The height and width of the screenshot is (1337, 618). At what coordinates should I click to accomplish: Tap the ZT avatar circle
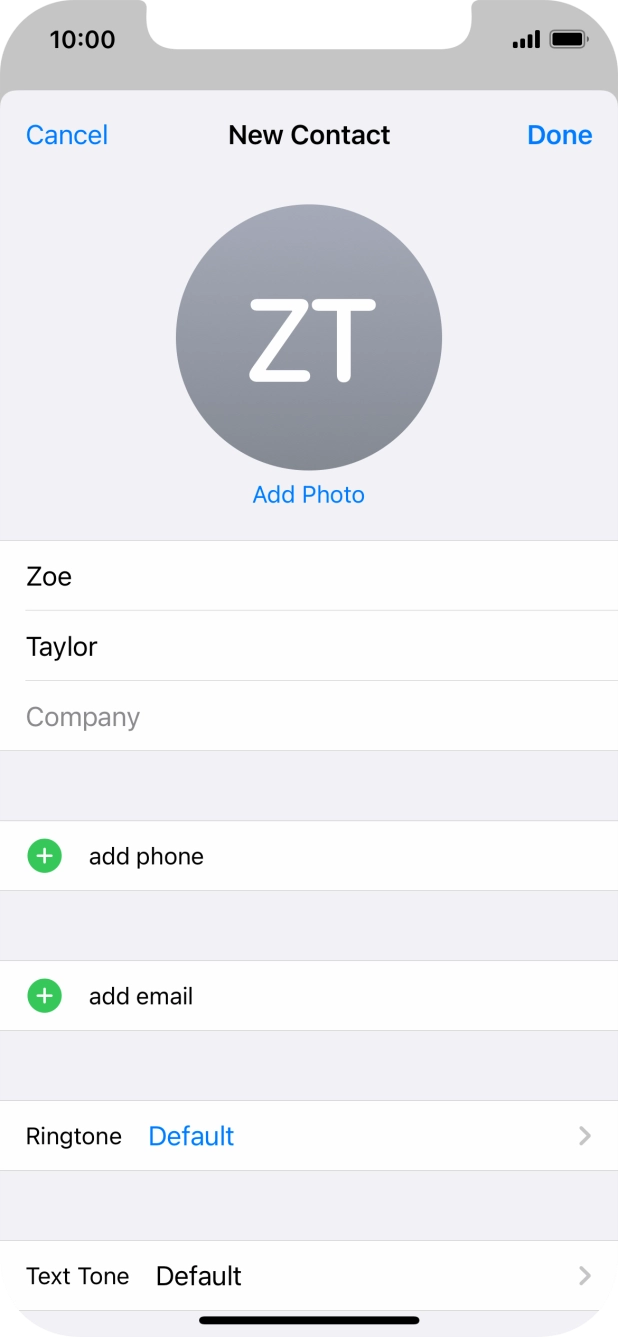[308, 337]
